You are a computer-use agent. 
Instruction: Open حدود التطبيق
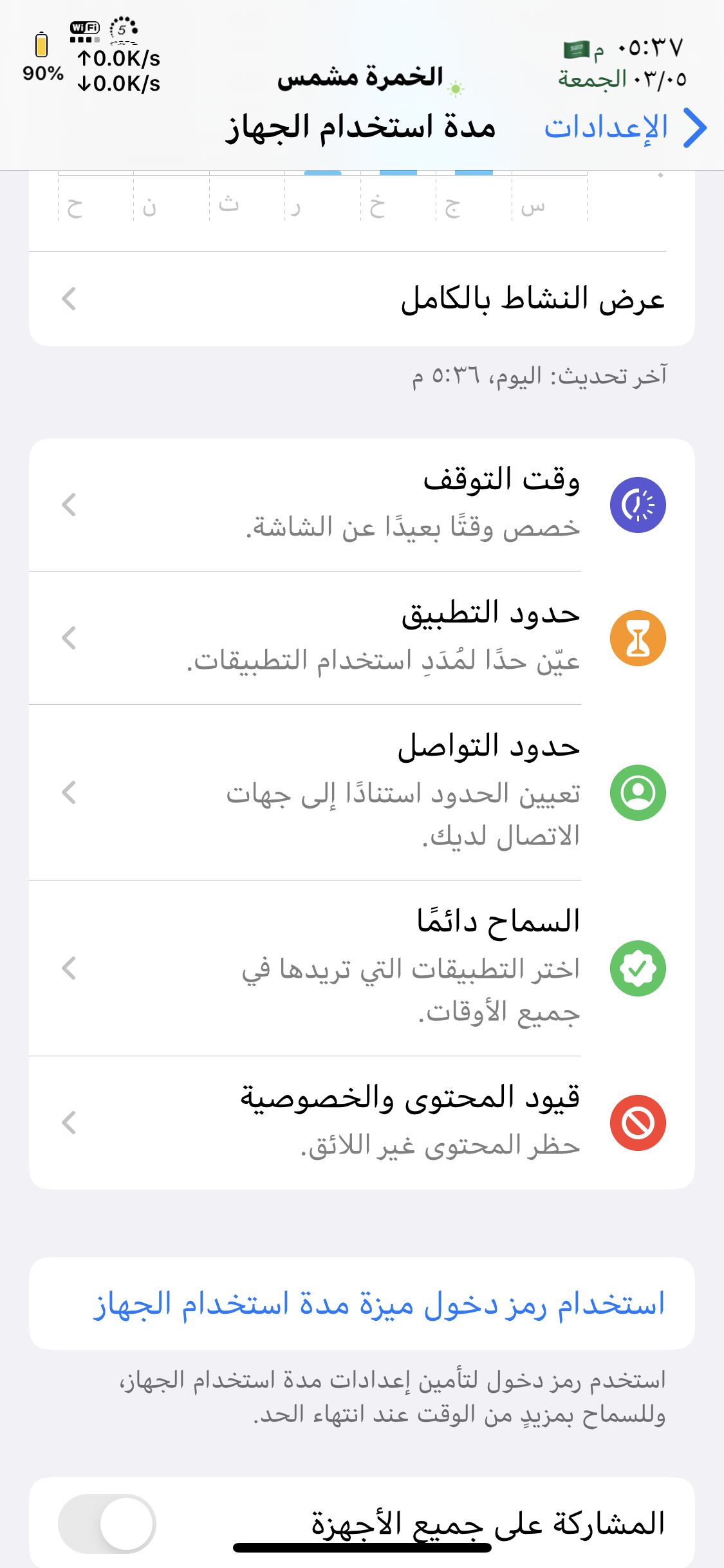[362, 638]
